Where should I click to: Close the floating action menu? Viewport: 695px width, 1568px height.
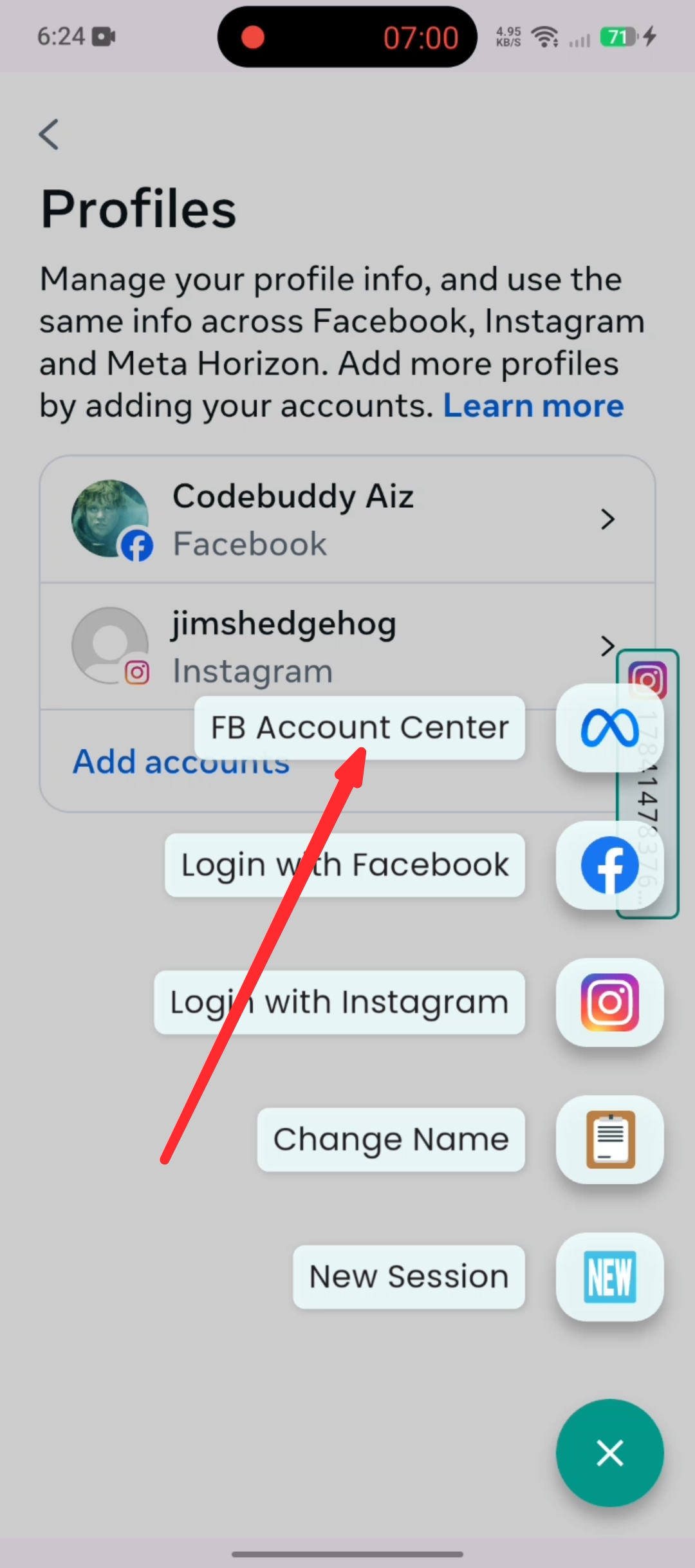click(x=609, y=1453)
